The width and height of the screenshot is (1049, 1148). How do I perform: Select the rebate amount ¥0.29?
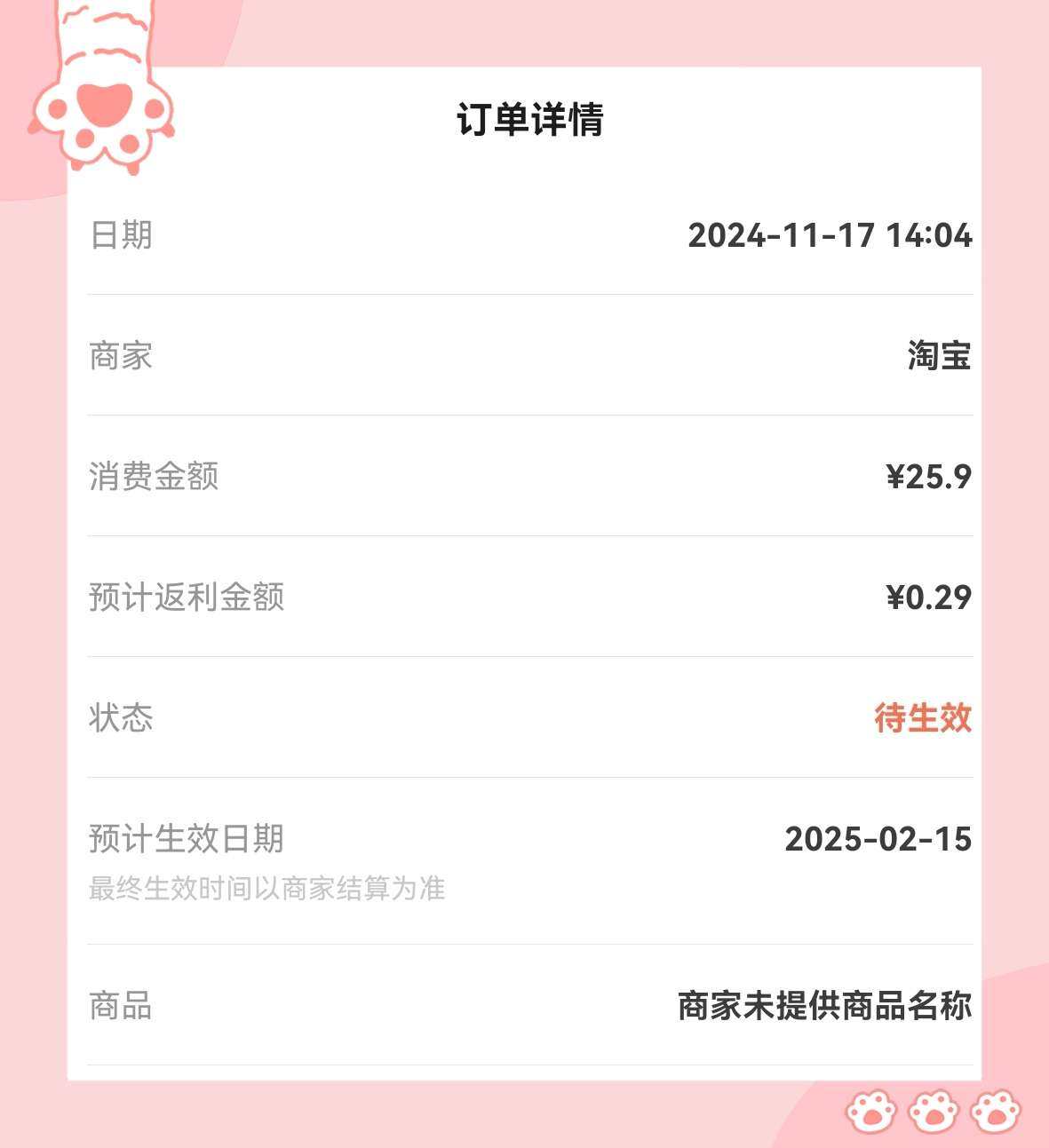[x=927, y=598]
